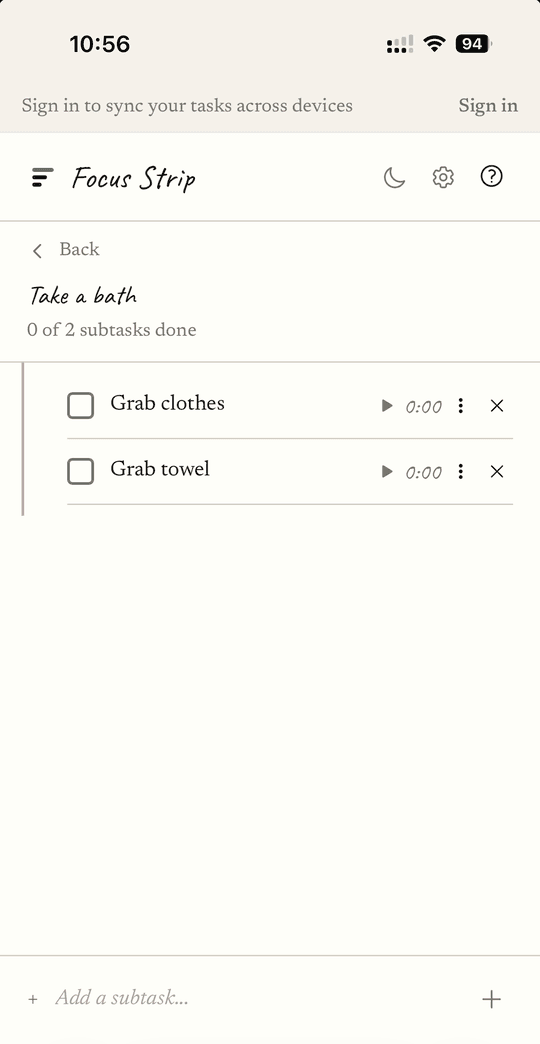This screenshot has height=1044, width=540.
Task: Start the timer for Grab clothes
Action: (x=387, y=405)
